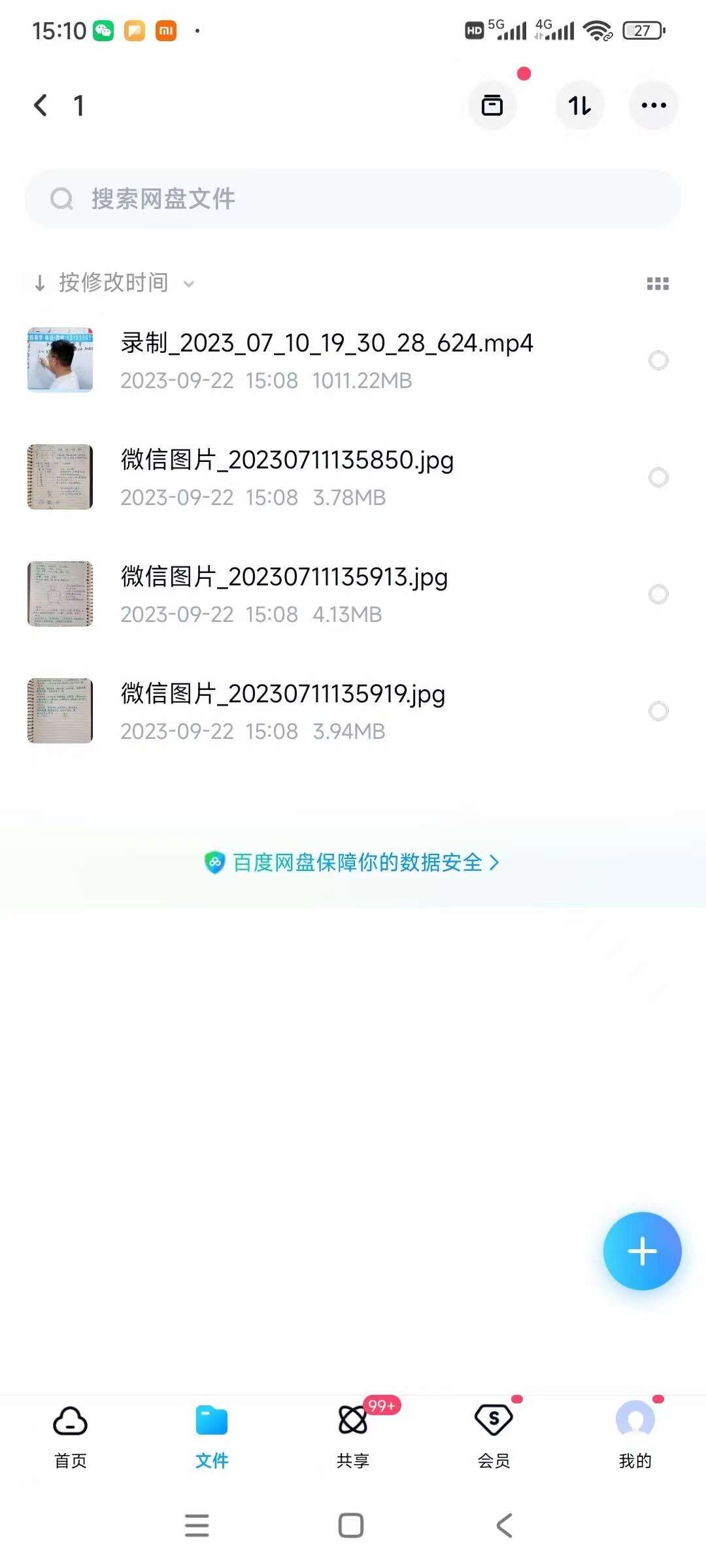706x1568 pixels.
Task: Open the more options menu
Action: tap(653, 105)
